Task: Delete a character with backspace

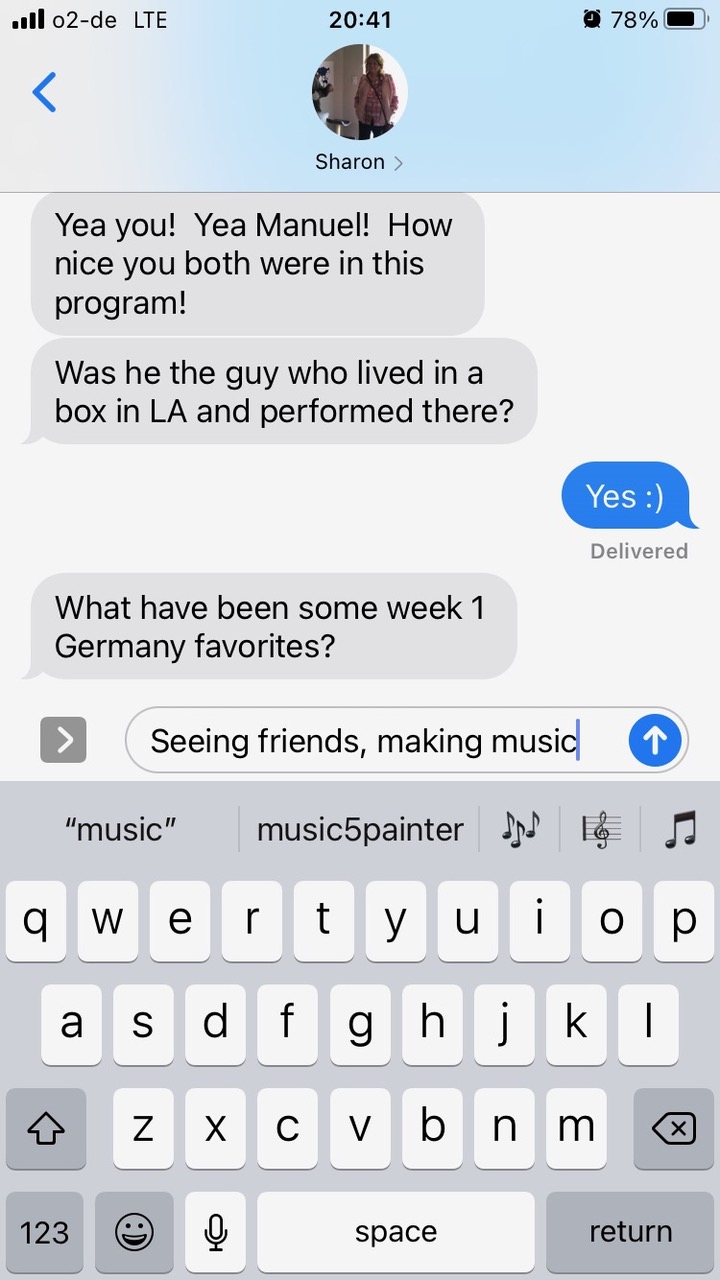Action: pyautogui.click(x=673, y=1128)
